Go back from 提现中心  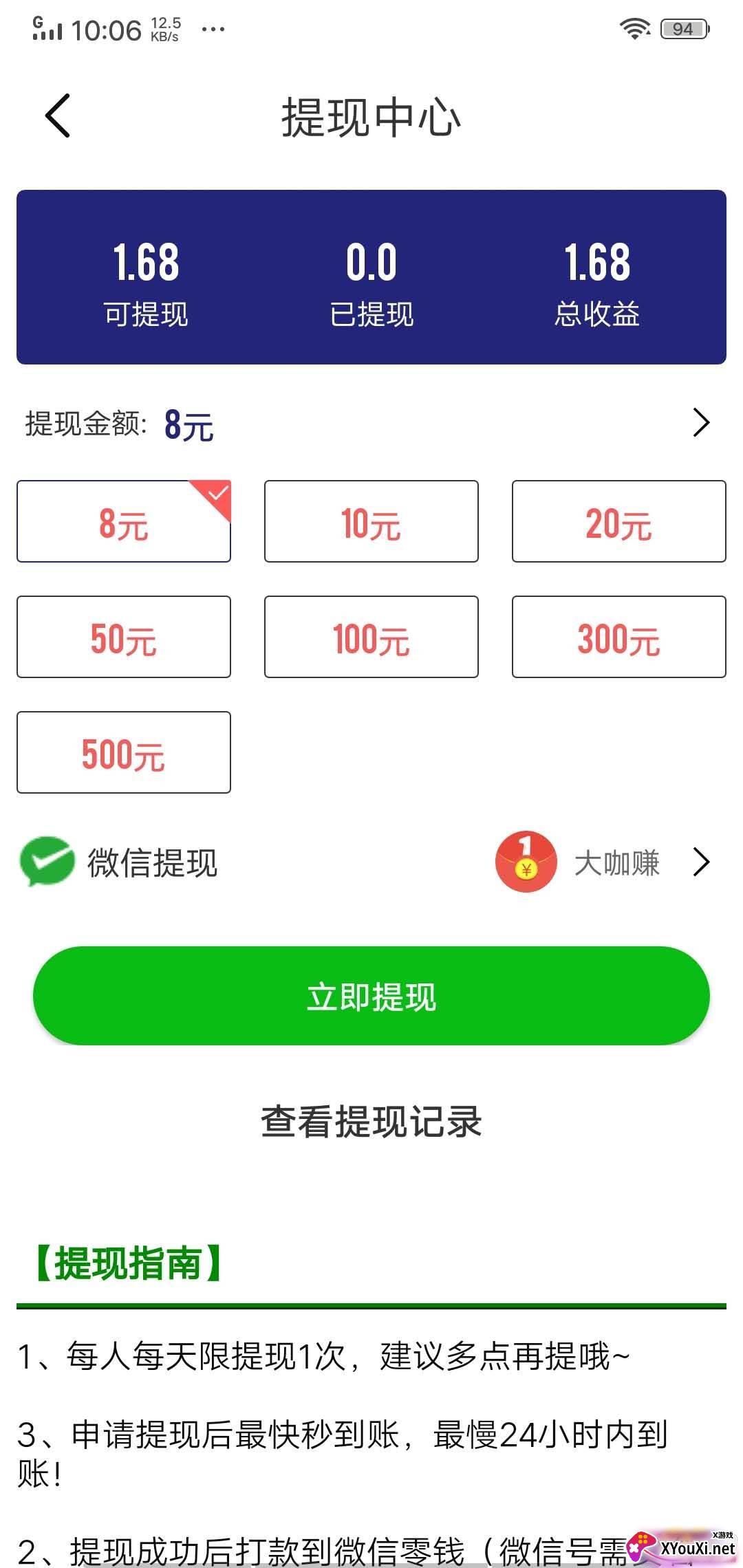[58, 116]
